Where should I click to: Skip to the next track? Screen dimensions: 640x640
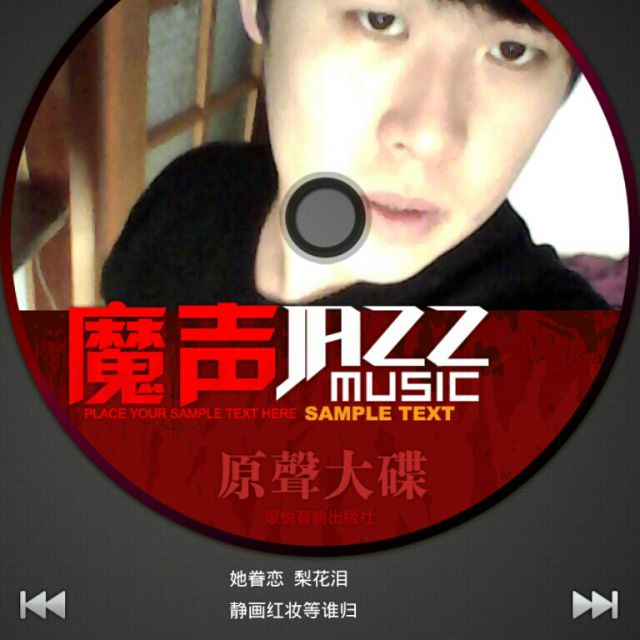point(594,604)
